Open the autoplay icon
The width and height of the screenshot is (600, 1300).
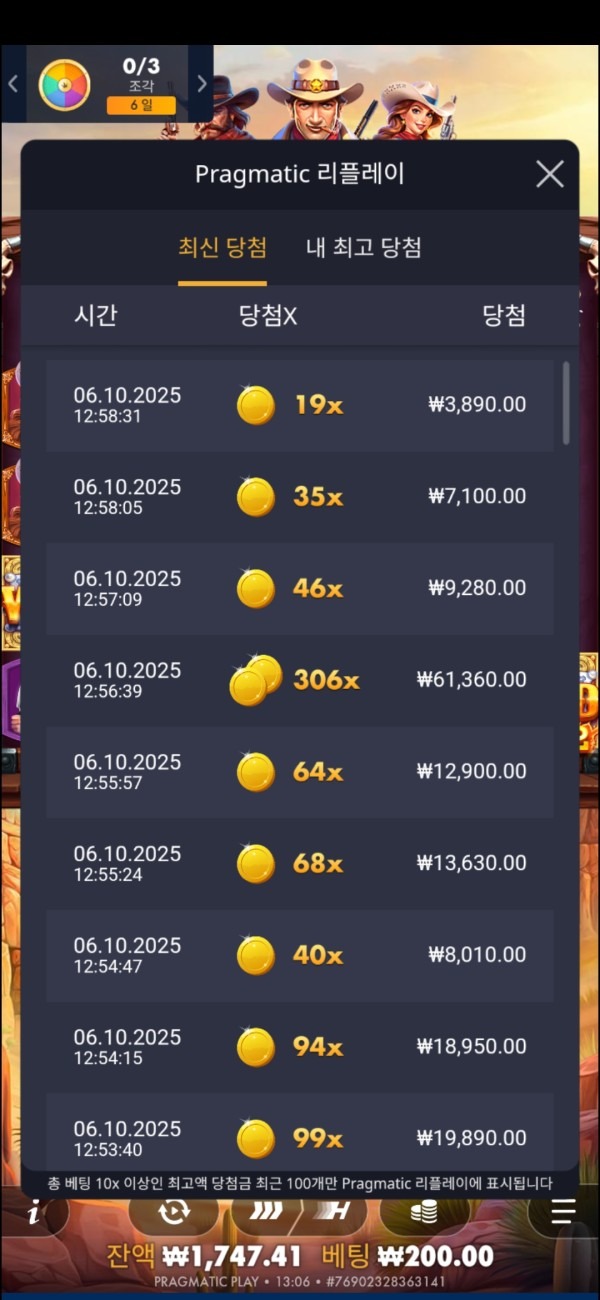pos(174,1213)
